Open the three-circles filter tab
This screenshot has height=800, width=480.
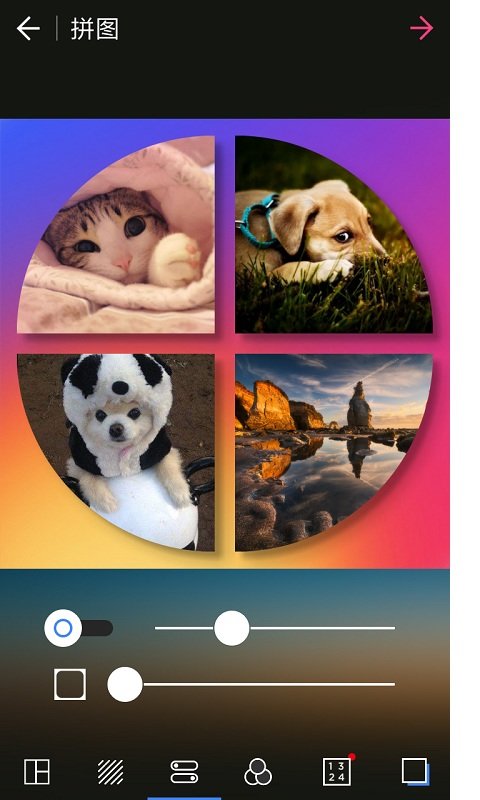258,771
